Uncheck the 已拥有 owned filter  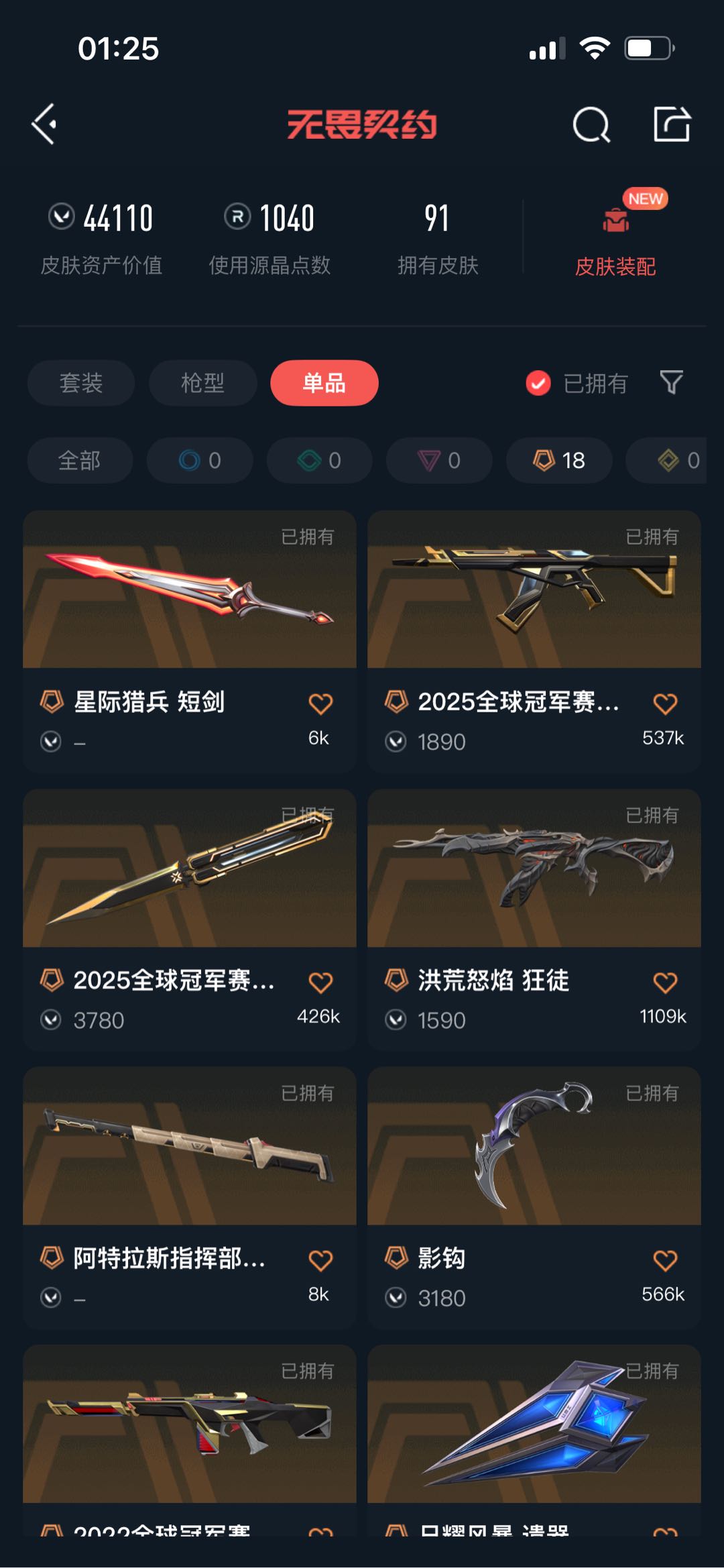pyautogui.click(x=538, y=383)
